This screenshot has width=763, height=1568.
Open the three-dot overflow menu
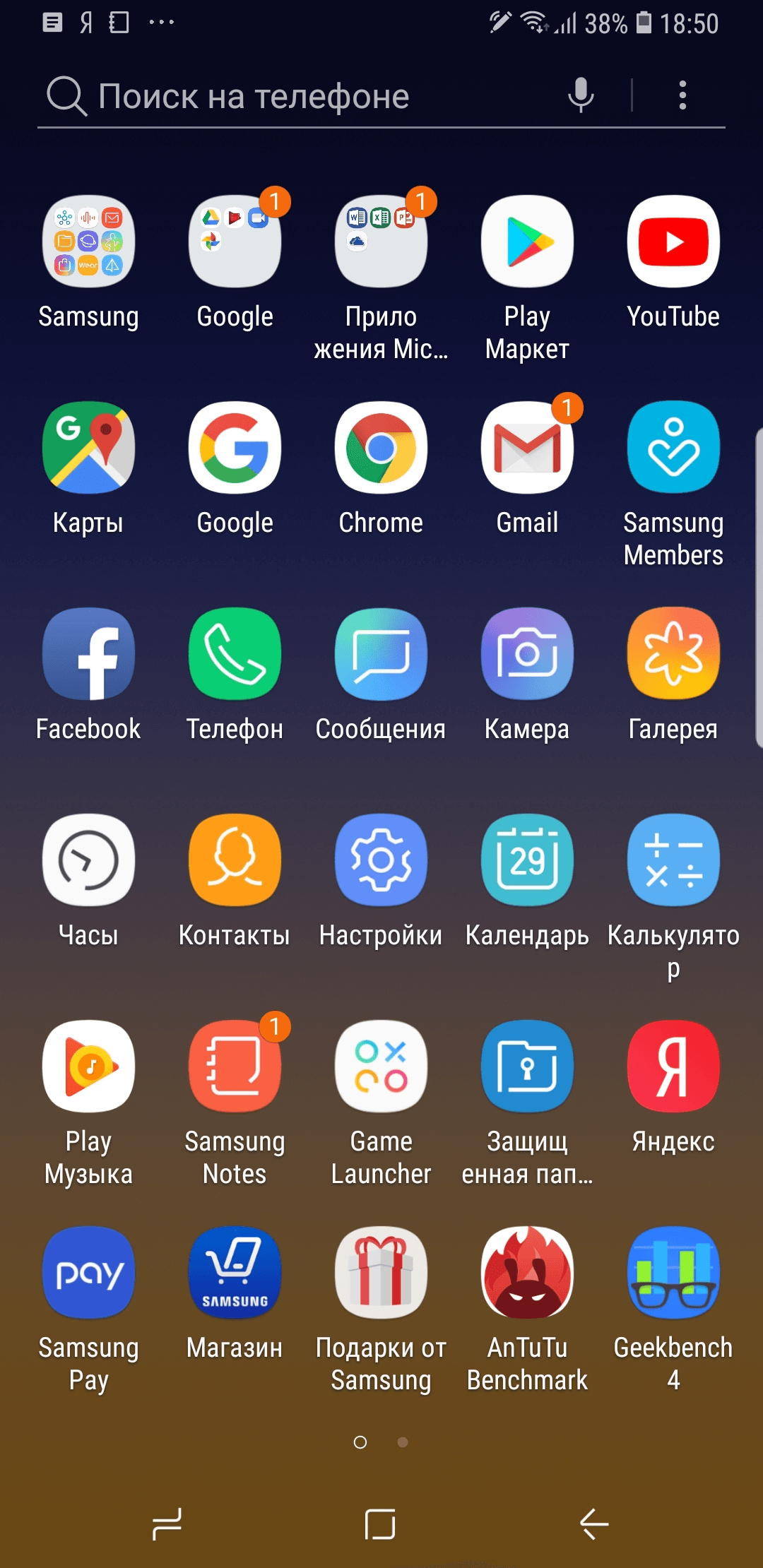[682, 95]
